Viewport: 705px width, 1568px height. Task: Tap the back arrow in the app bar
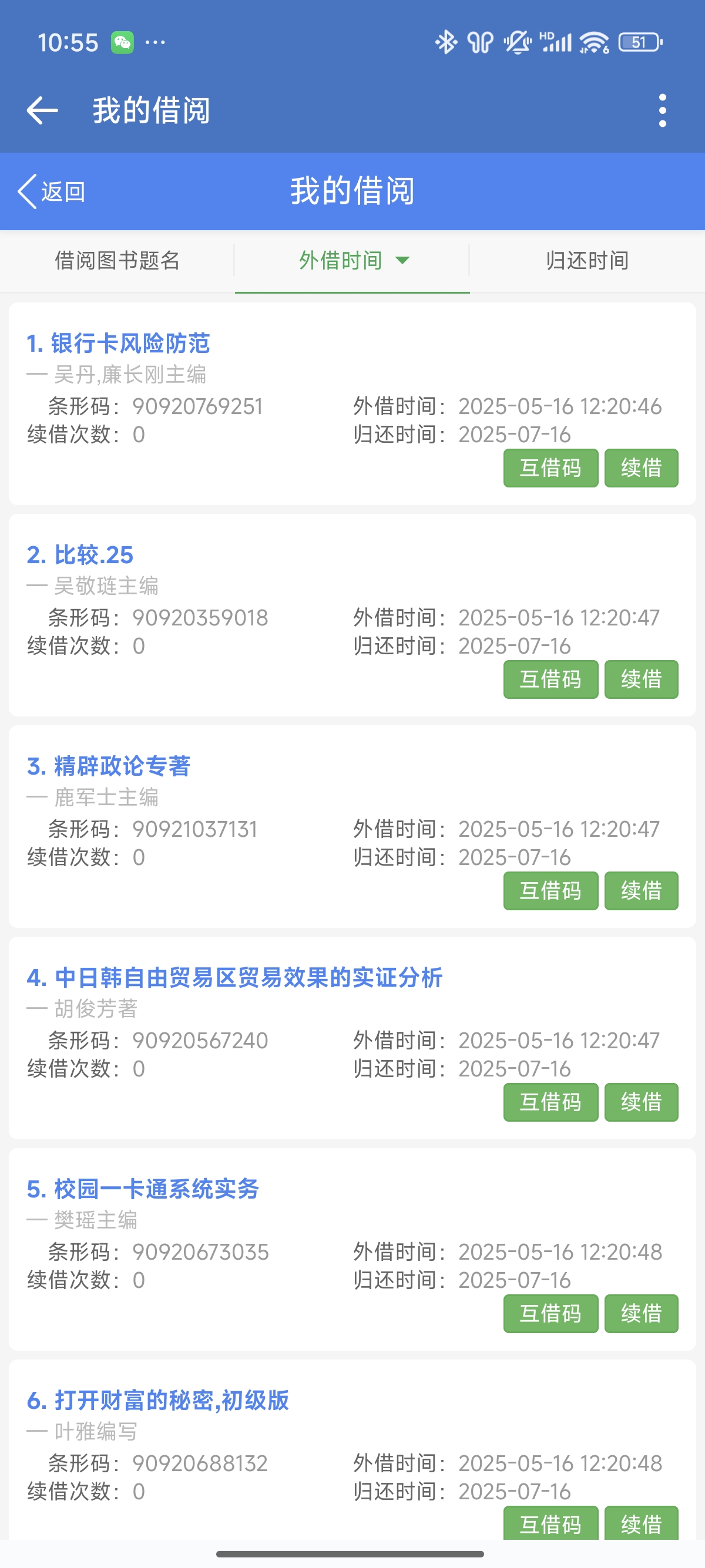point(43,111)
